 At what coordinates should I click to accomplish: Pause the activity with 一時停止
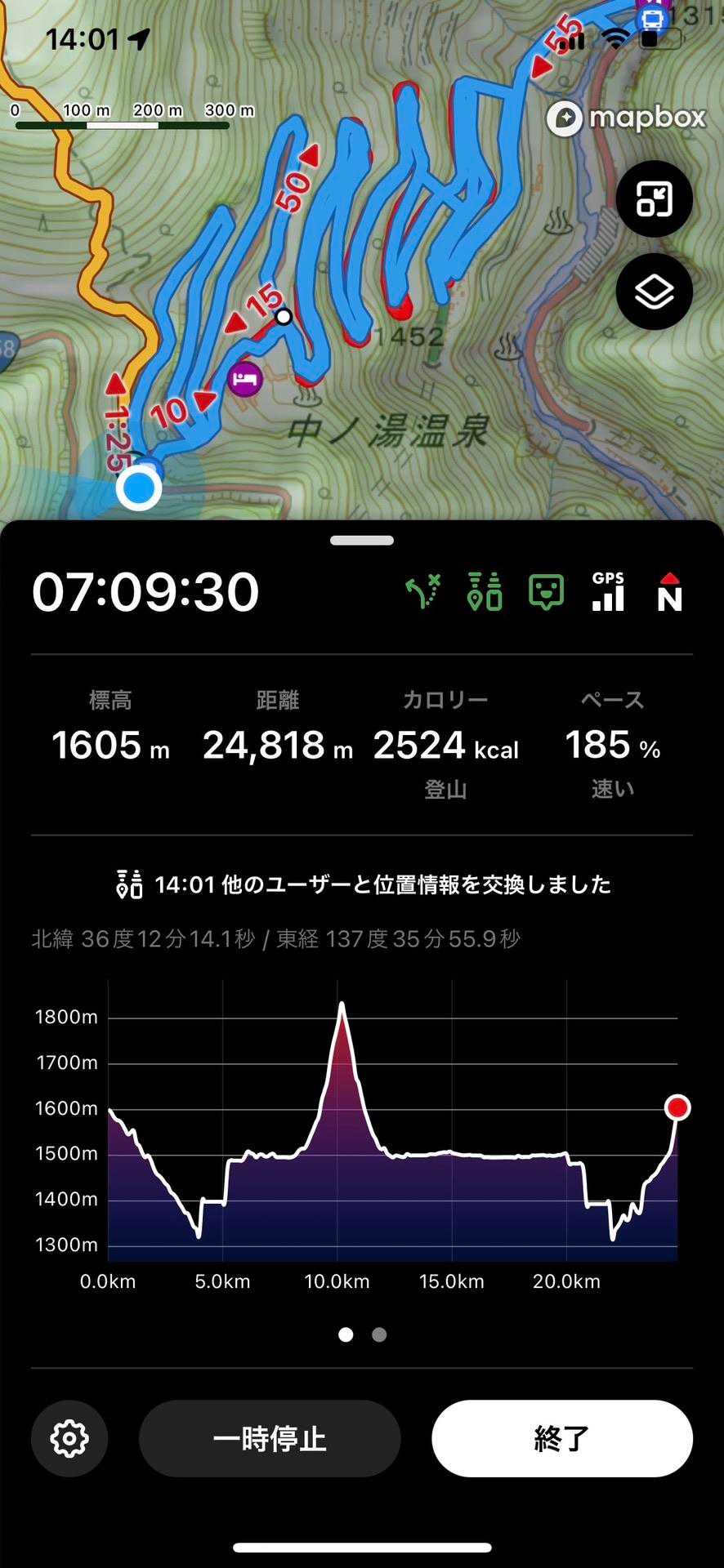coord(270,1438)
